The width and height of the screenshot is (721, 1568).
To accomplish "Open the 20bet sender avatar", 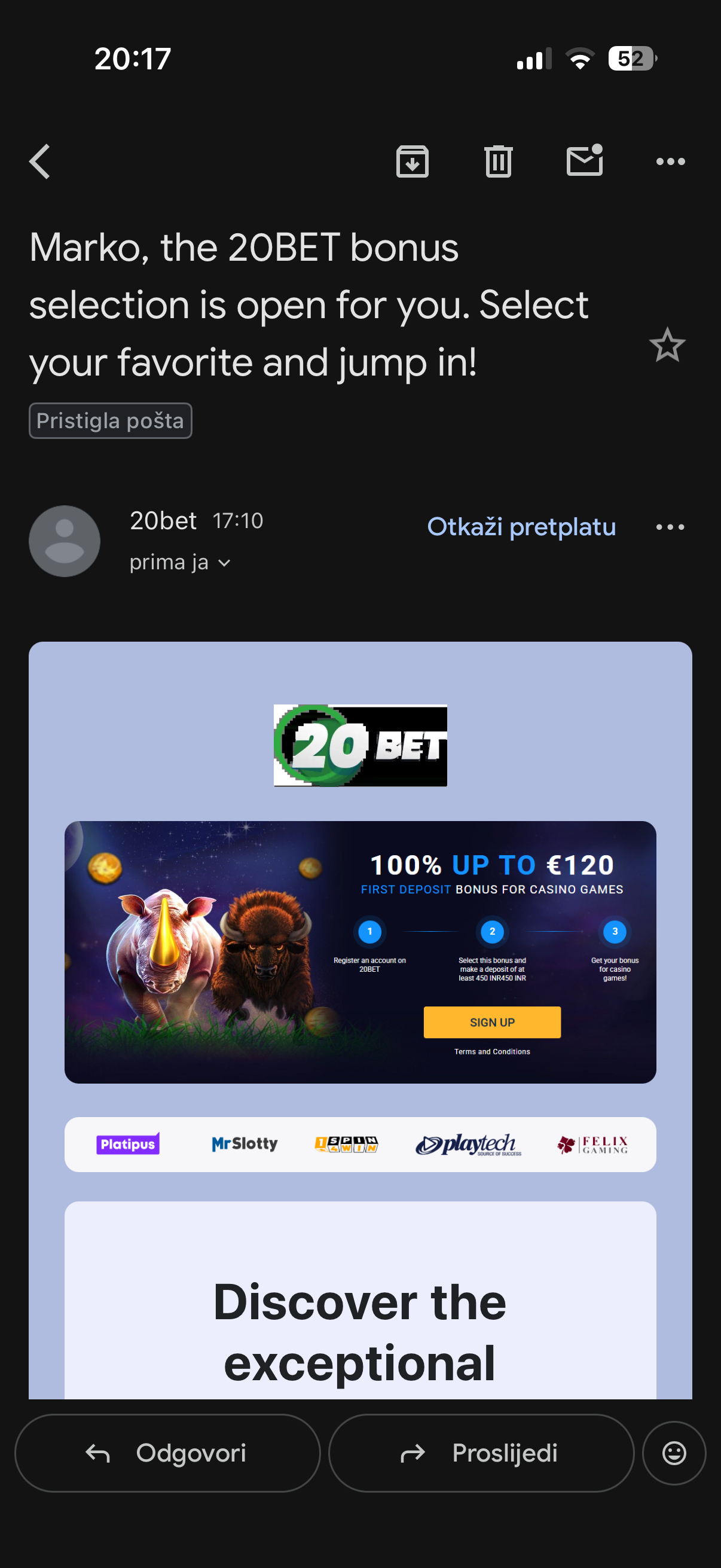I will click(x=65, y=541).
